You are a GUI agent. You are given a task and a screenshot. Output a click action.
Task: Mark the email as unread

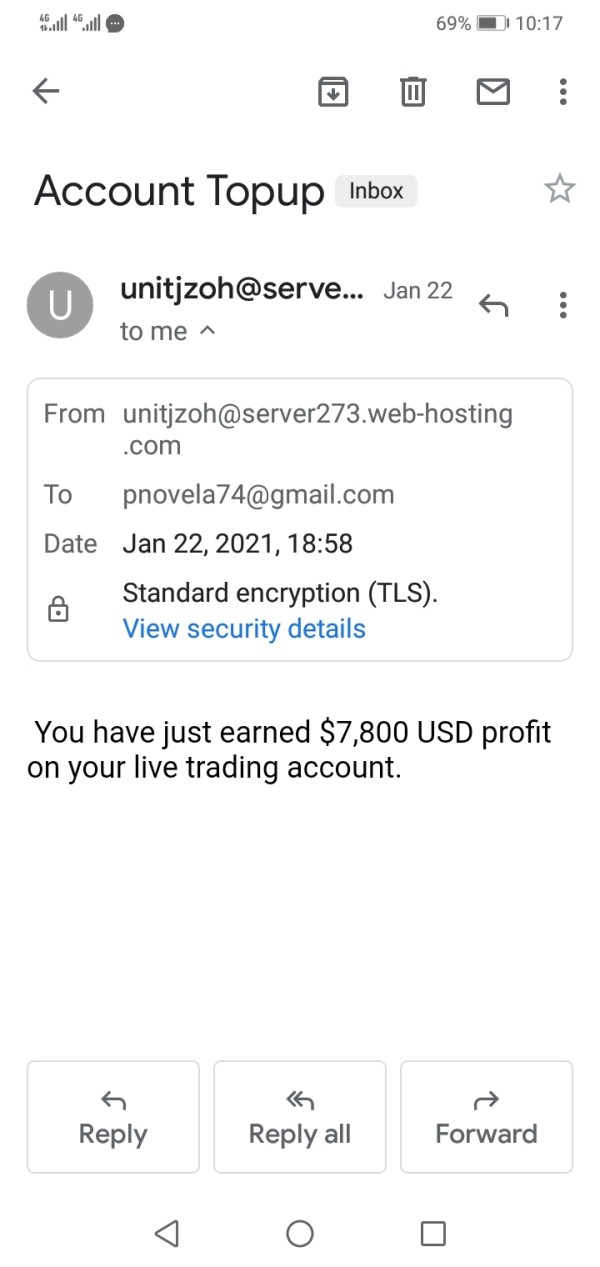click(x=492, y=92)
